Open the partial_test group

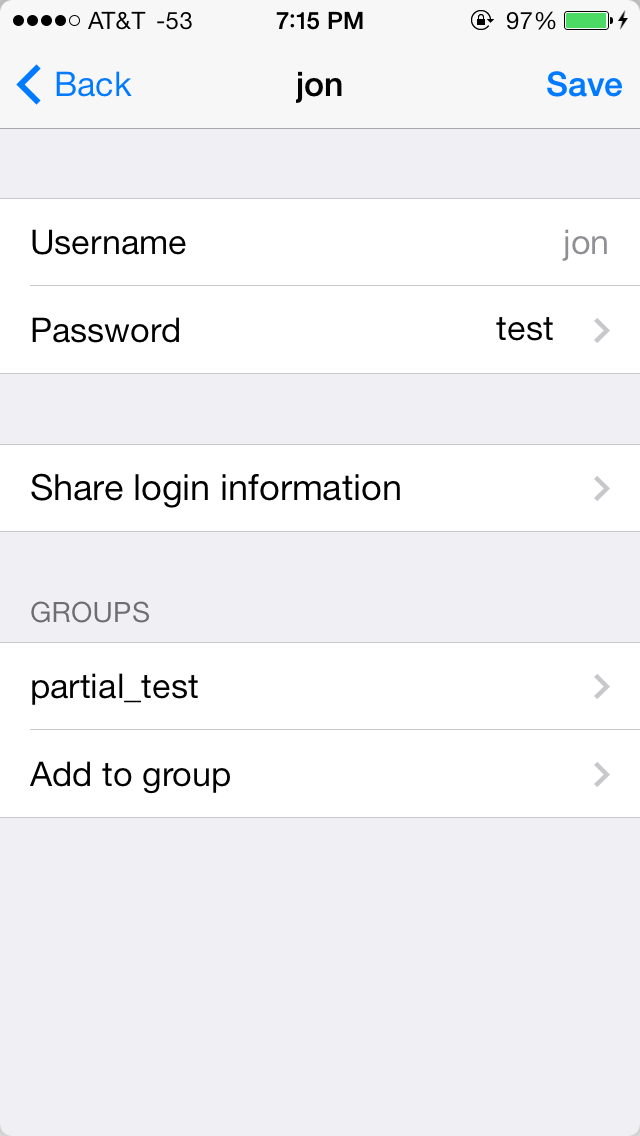[320, 686]
